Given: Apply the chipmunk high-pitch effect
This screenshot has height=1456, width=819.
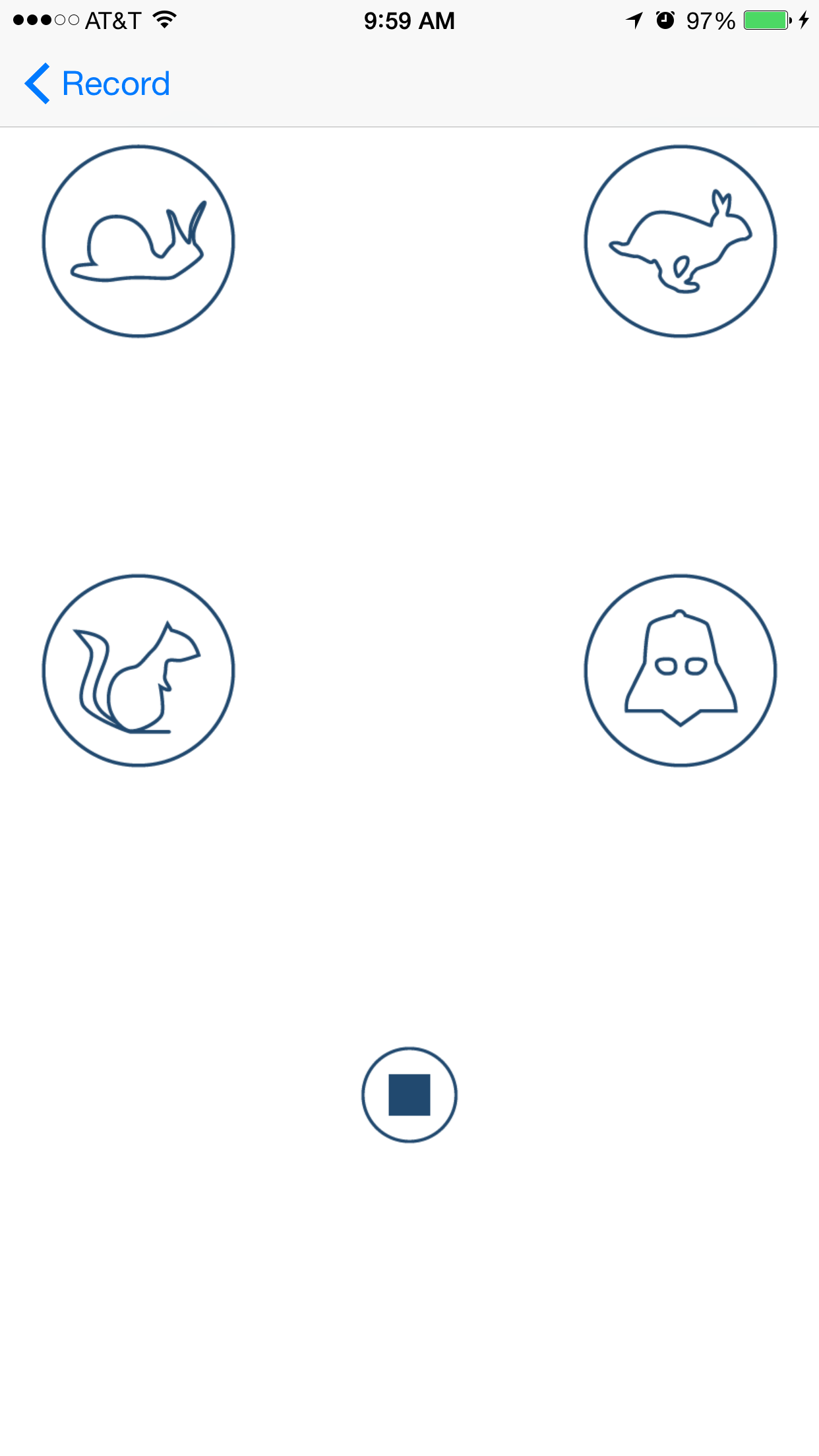Looking at the screenshot, I should click(138, 671).
